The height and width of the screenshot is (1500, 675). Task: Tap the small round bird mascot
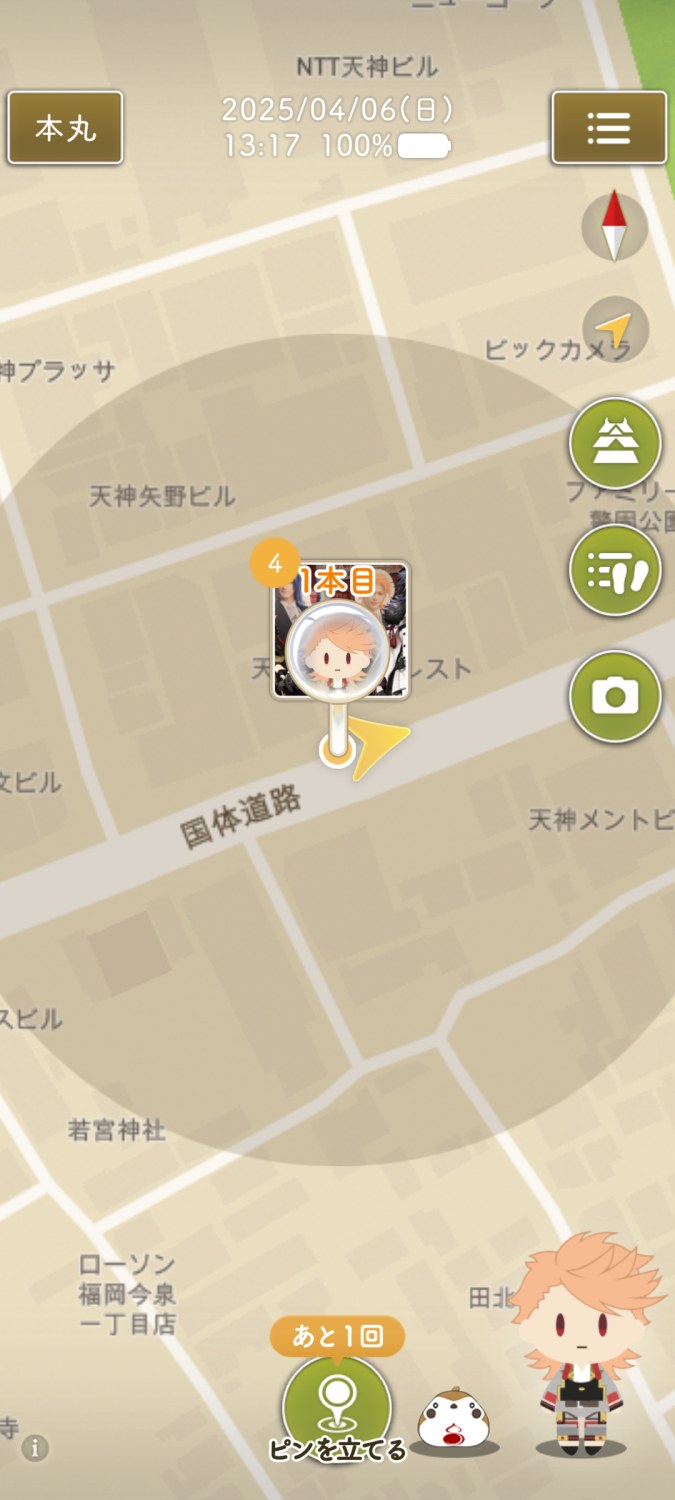(447, 1420)
